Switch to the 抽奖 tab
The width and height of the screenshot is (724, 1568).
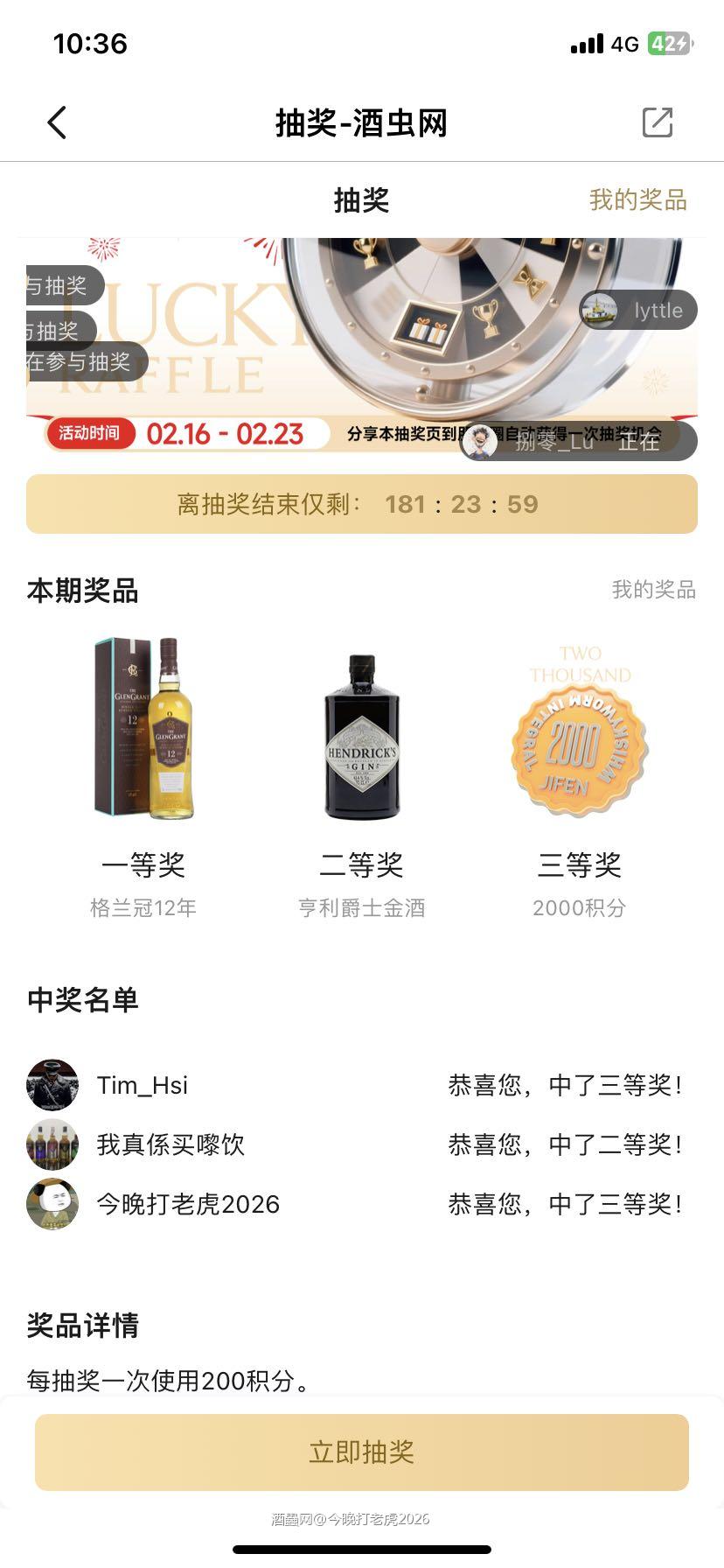tap(361, 199)
